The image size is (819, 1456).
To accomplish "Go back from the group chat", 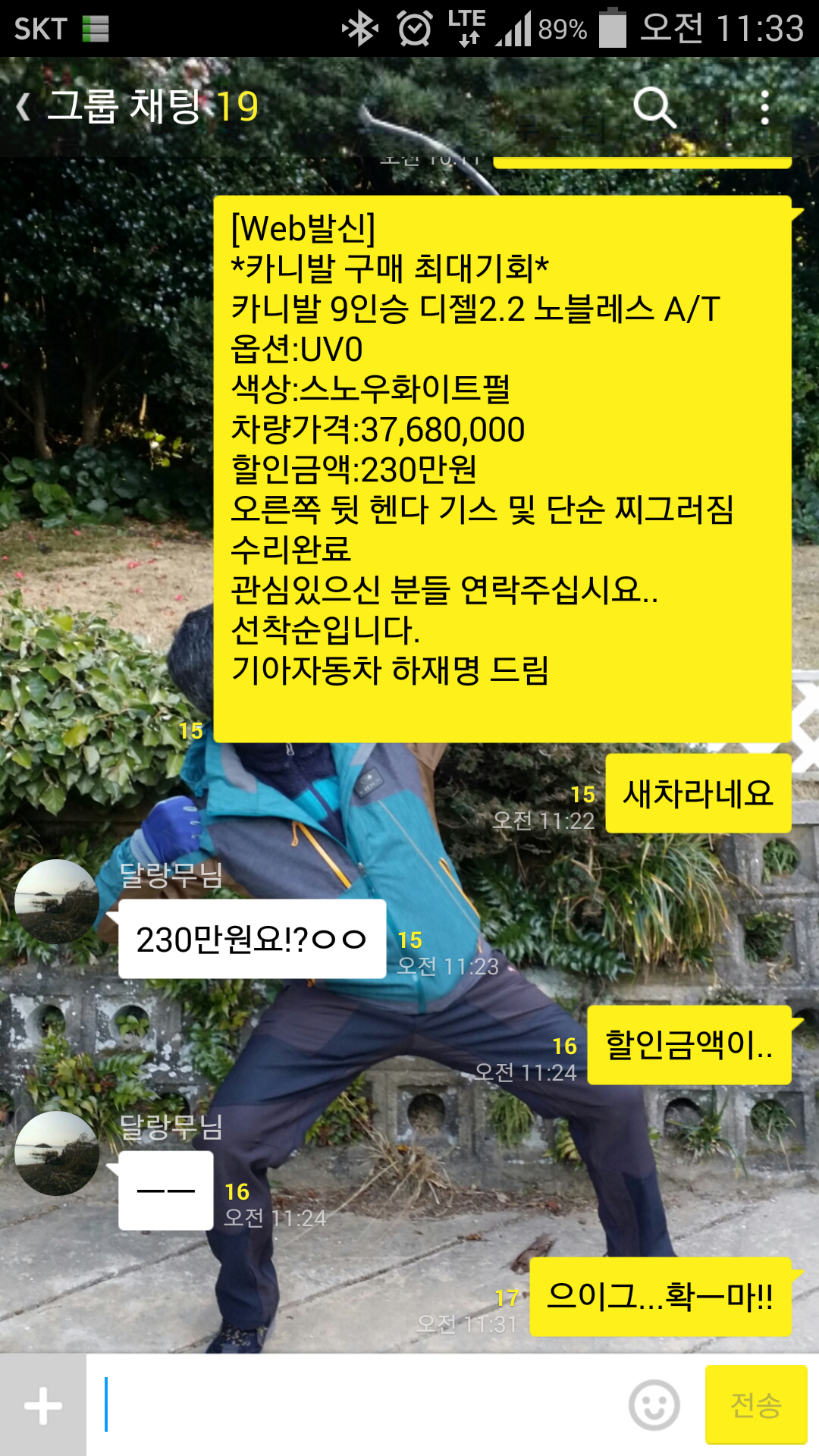I will 24,106.
